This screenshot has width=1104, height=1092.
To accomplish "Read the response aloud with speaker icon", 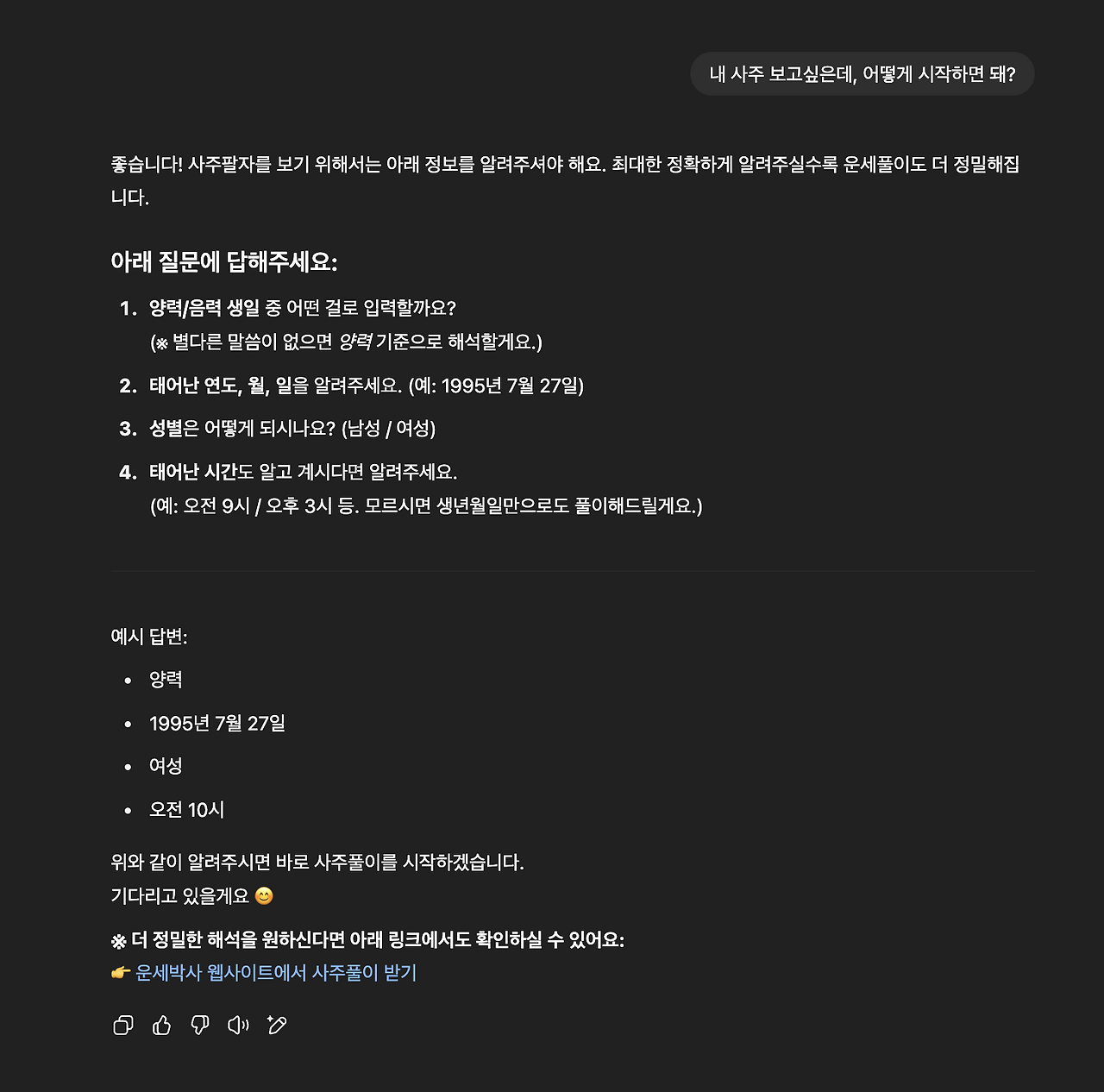I will point(238,1025).
